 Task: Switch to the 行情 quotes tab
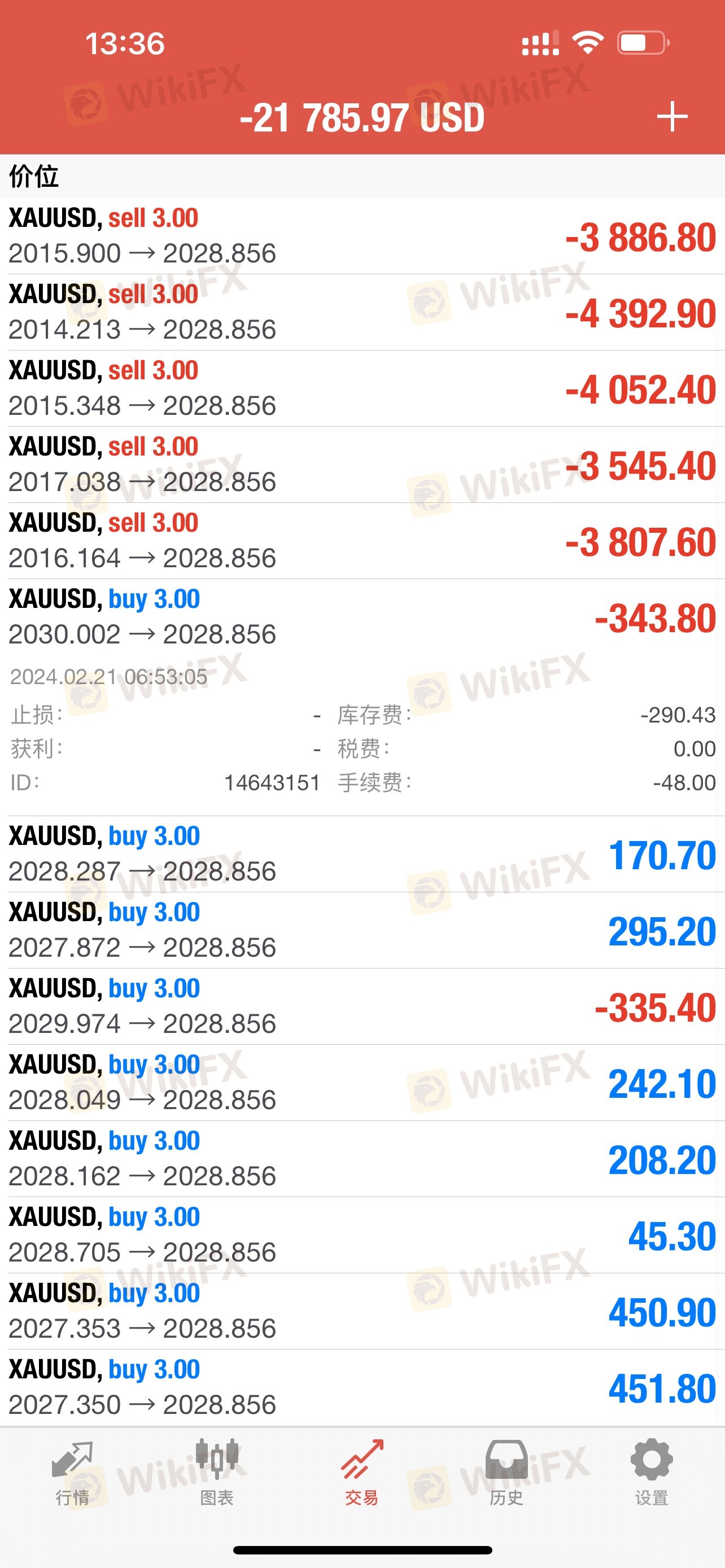(x=72, y=1474)
